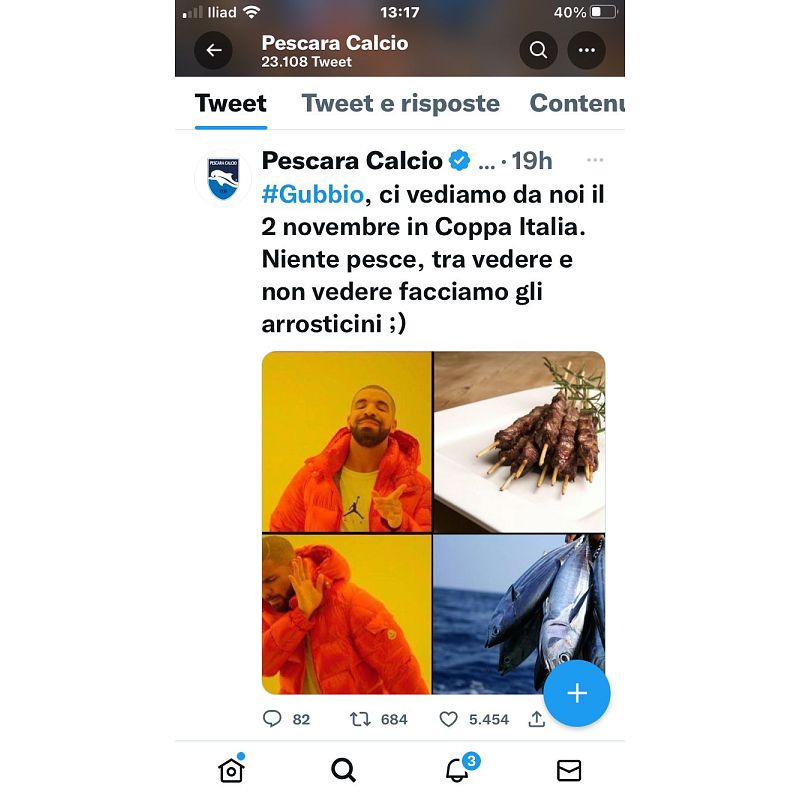Screen dimensions: 800x800
Task: Compose a new tweet
Action: [x=577, y=694]
